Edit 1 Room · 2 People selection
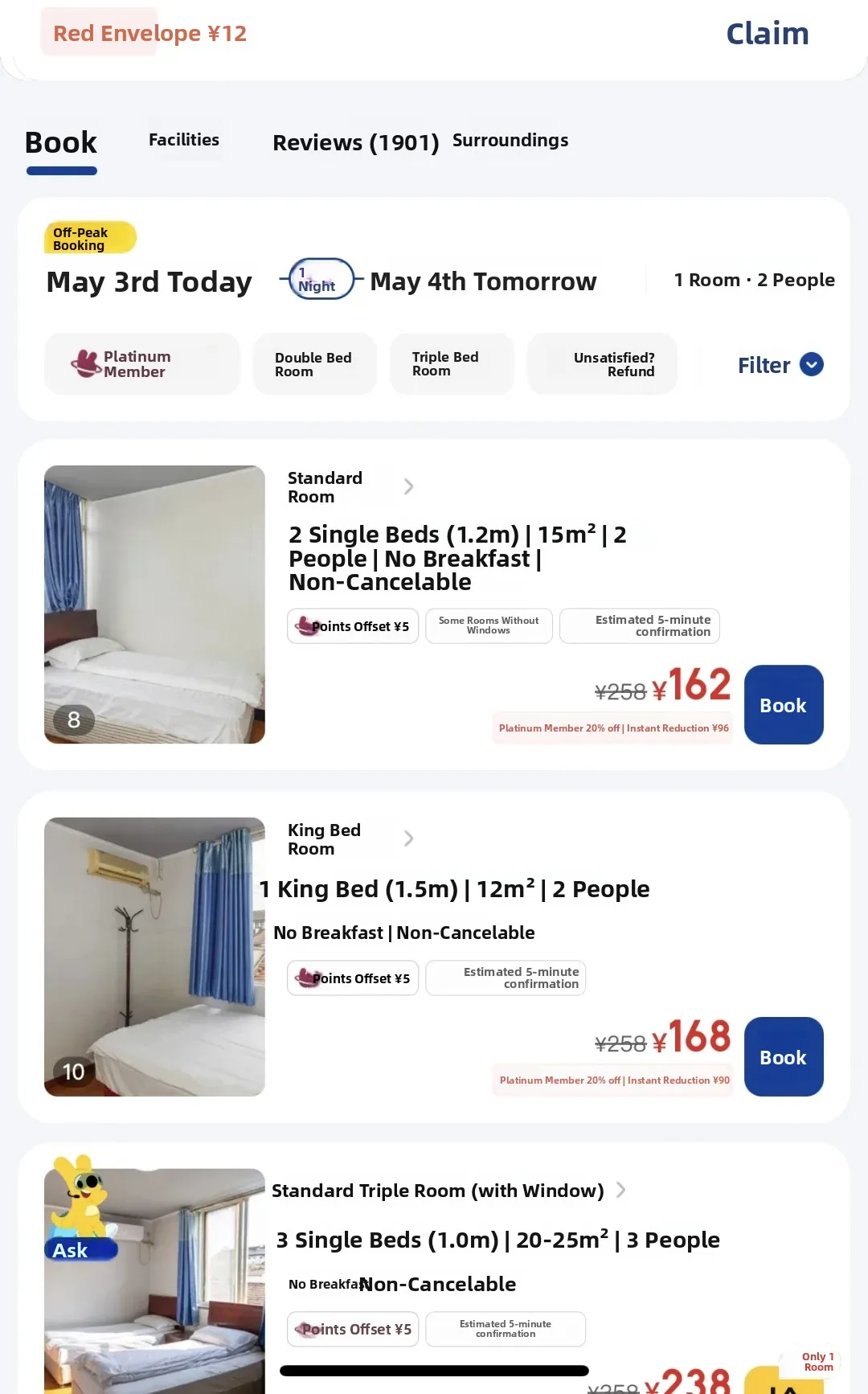 754,280
